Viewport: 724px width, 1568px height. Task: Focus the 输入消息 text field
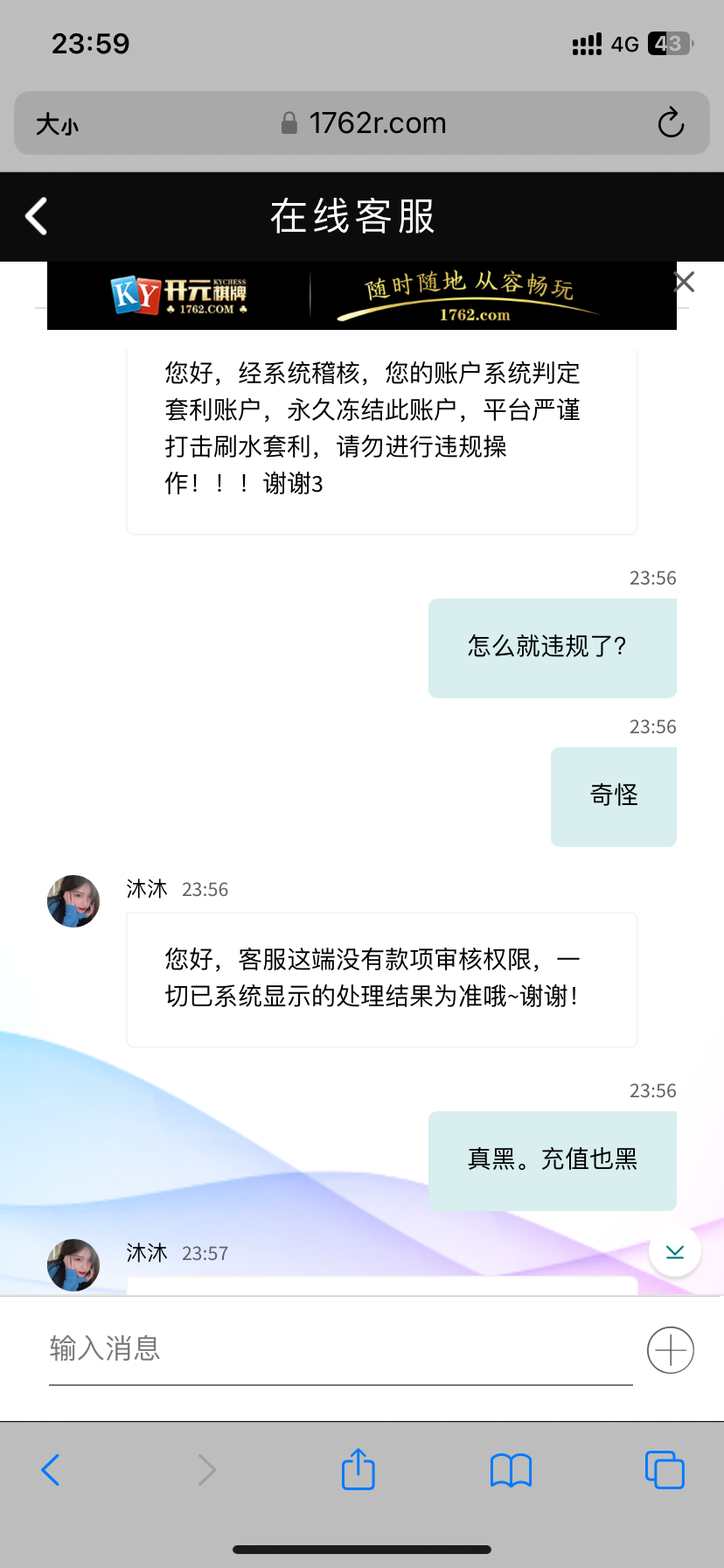tap(339, 1348)
